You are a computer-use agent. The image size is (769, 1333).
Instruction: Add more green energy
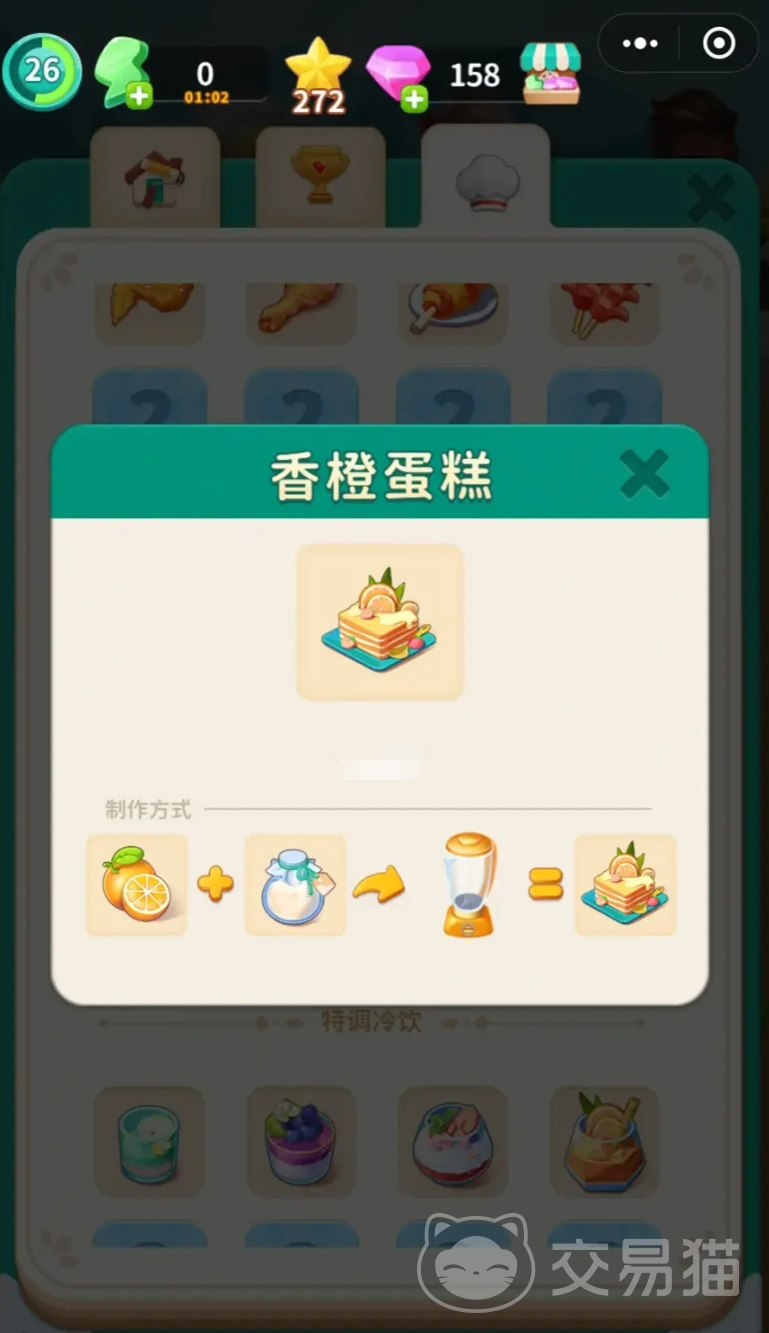[139, 97]
